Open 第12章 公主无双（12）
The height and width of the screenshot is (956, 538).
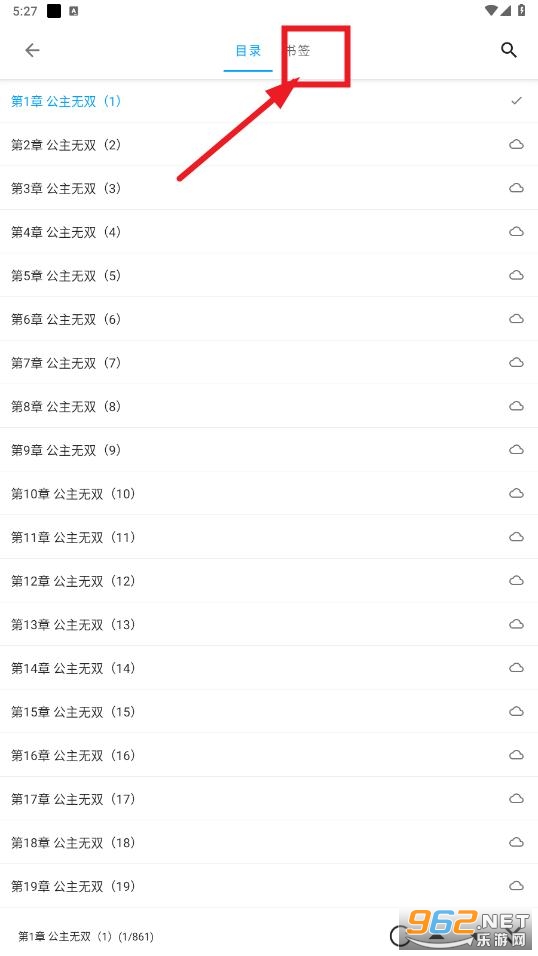pyautogui.click(x=269, y=581)
